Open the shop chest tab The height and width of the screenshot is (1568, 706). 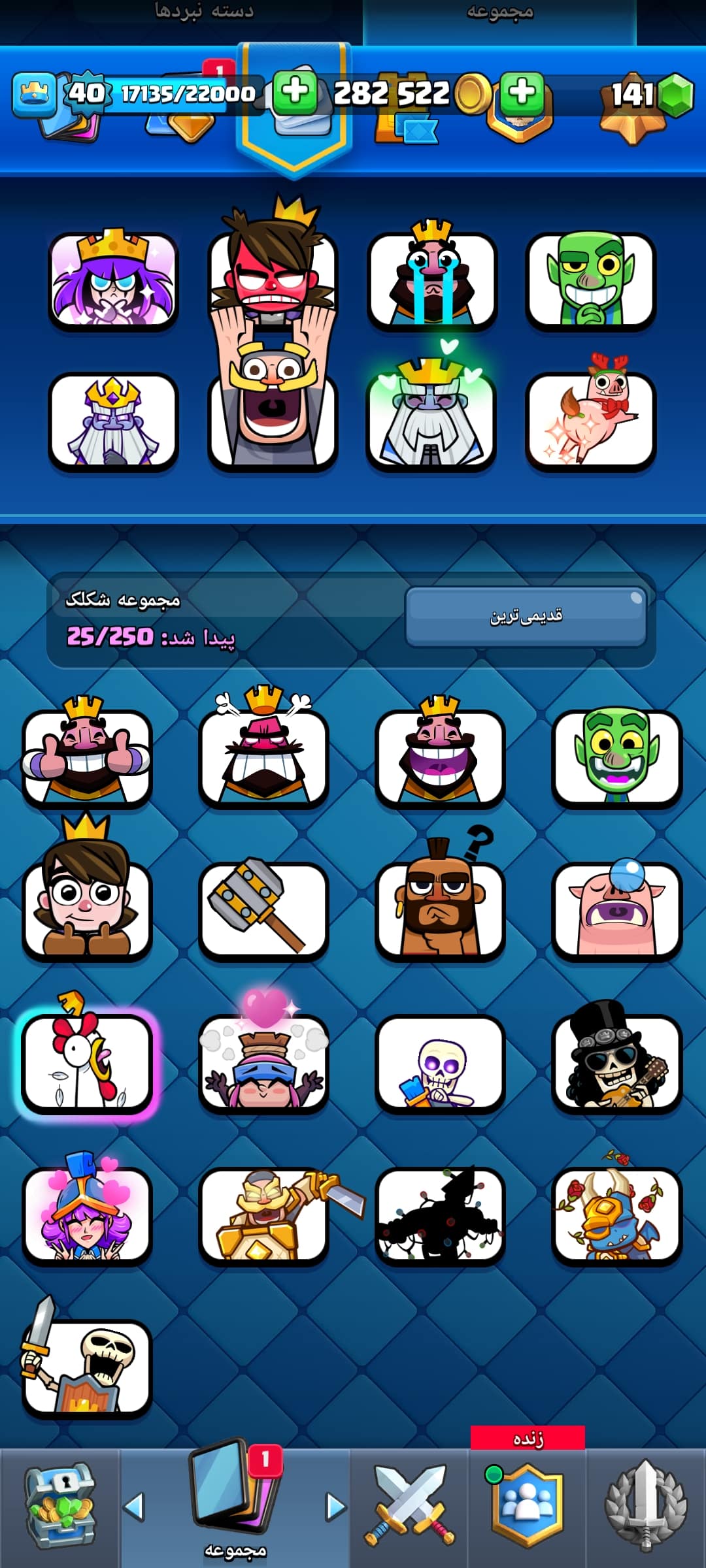tap(60, 1506)
